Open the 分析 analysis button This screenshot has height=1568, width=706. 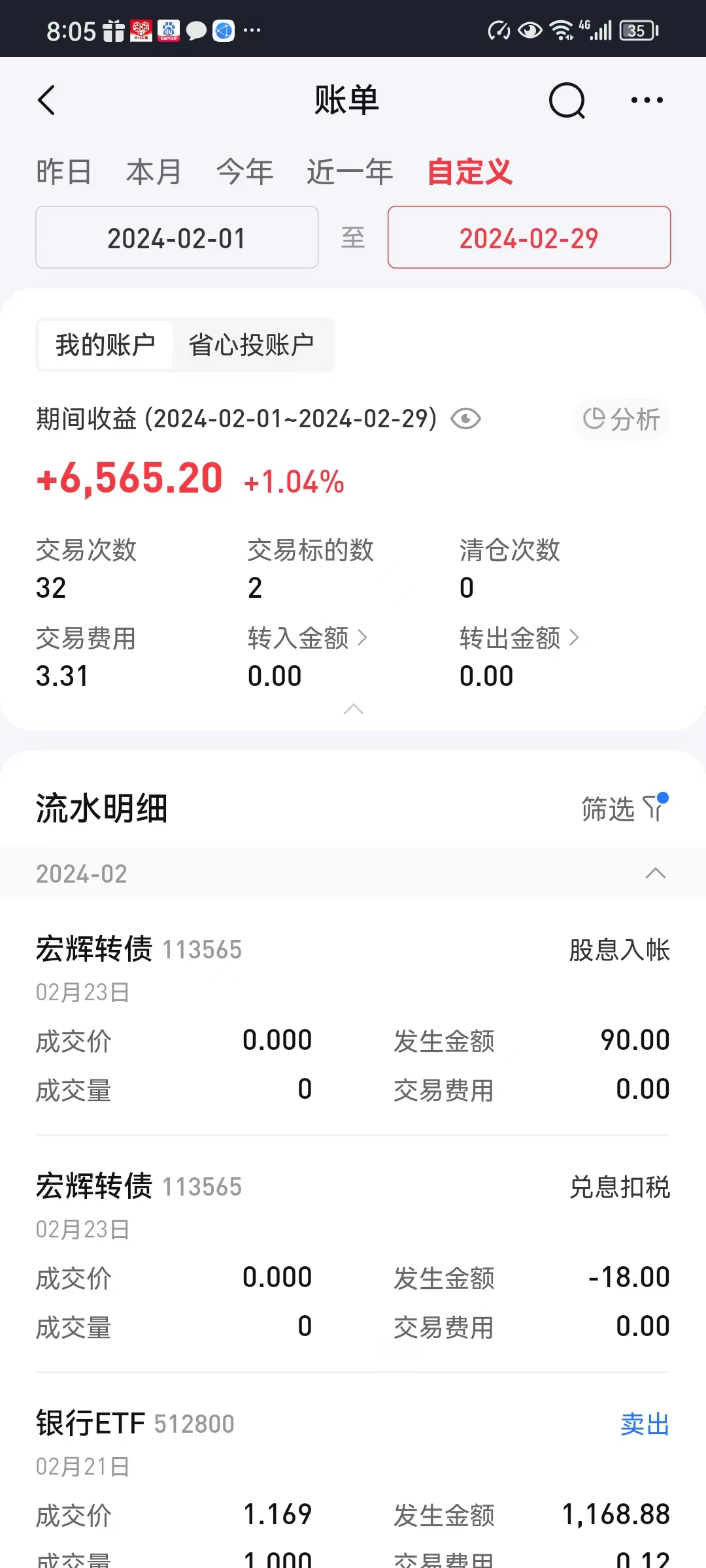[x=622, y=419]
